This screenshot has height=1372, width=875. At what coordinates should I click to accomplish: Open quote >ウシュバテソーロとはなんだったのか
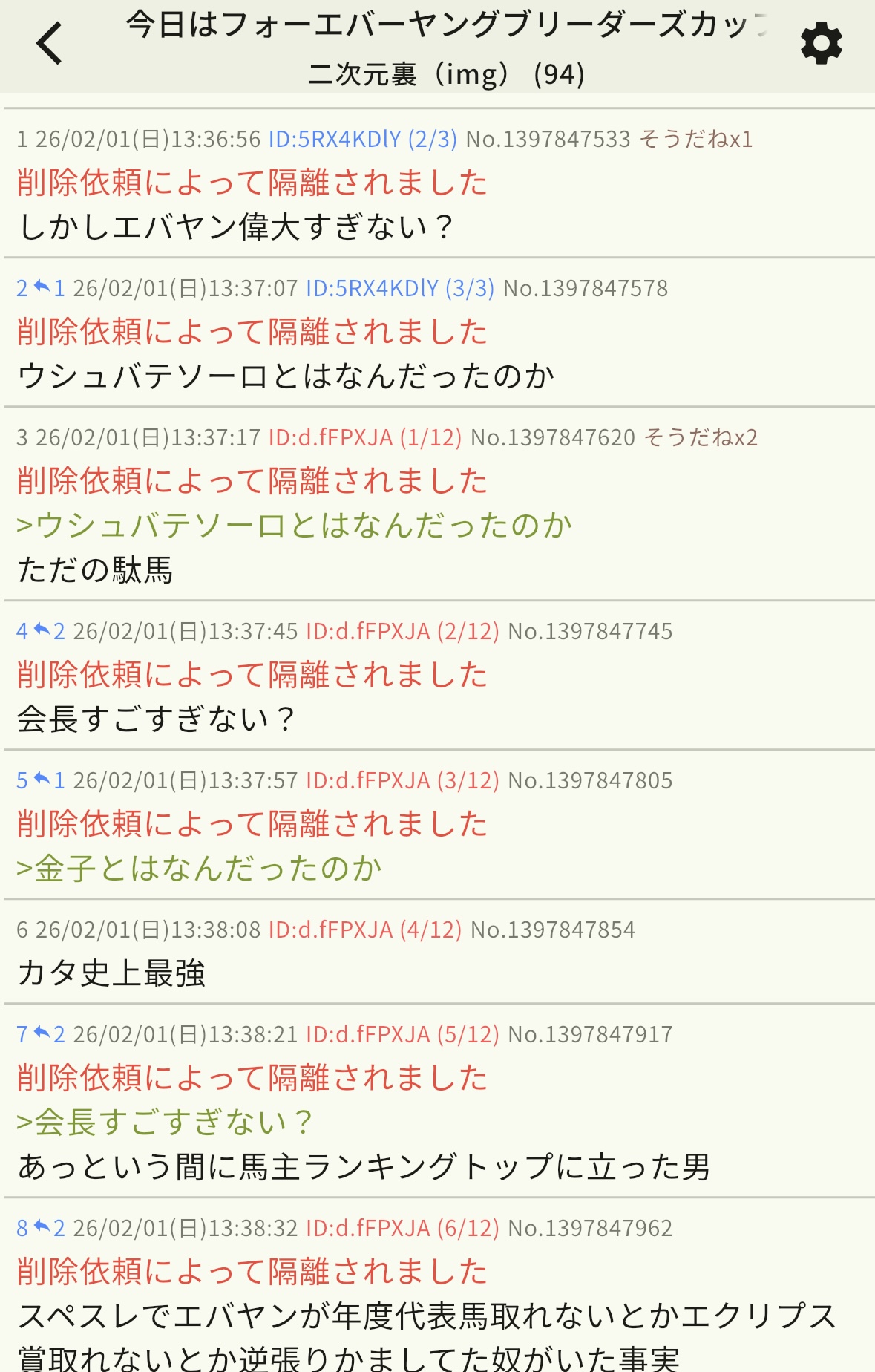click(x=294, y=526)
